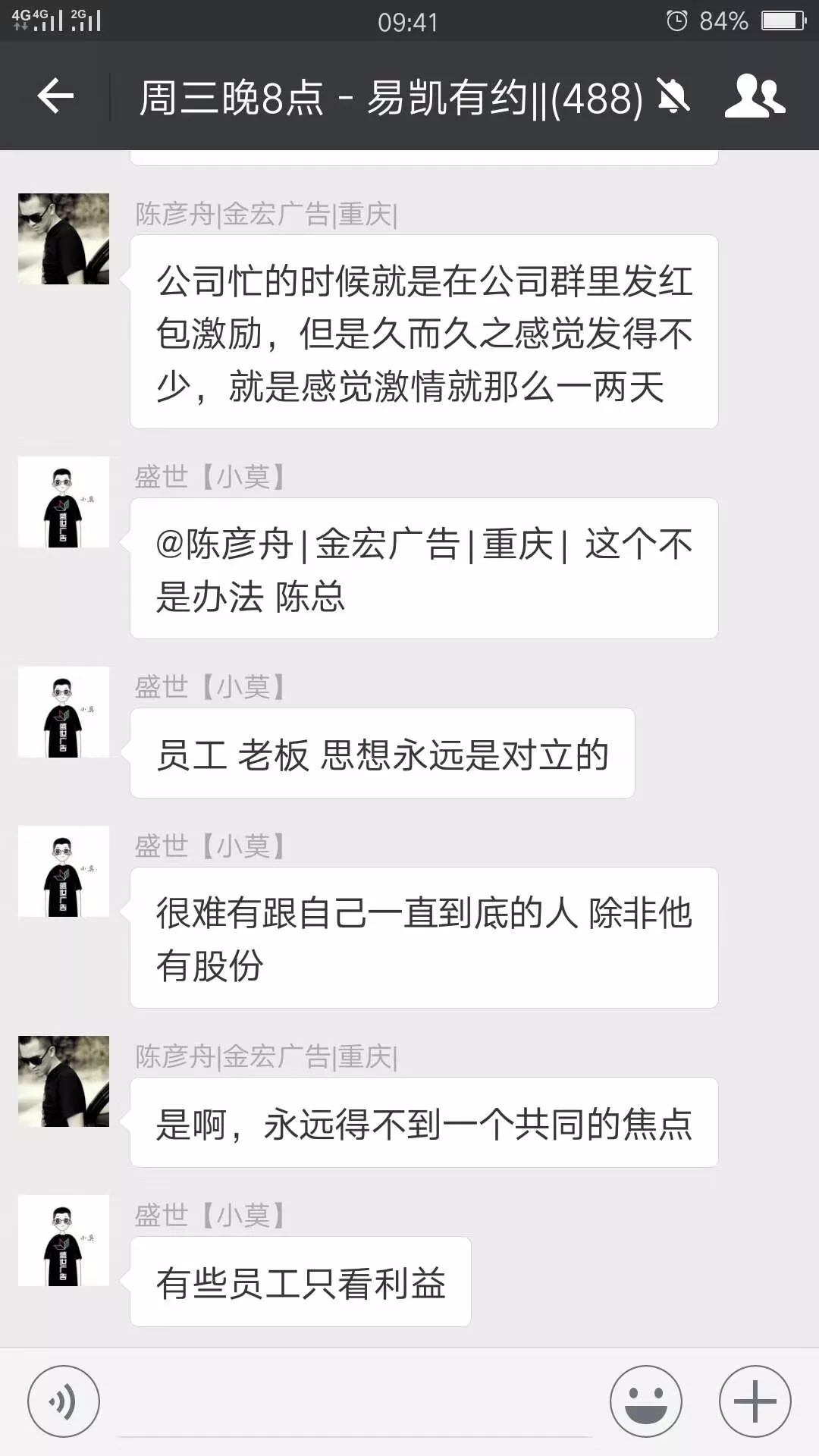Tap avatar beside 有些员工只看利益 message
The width and height of the screenshot is (819, 1456).
[64, 1241]
